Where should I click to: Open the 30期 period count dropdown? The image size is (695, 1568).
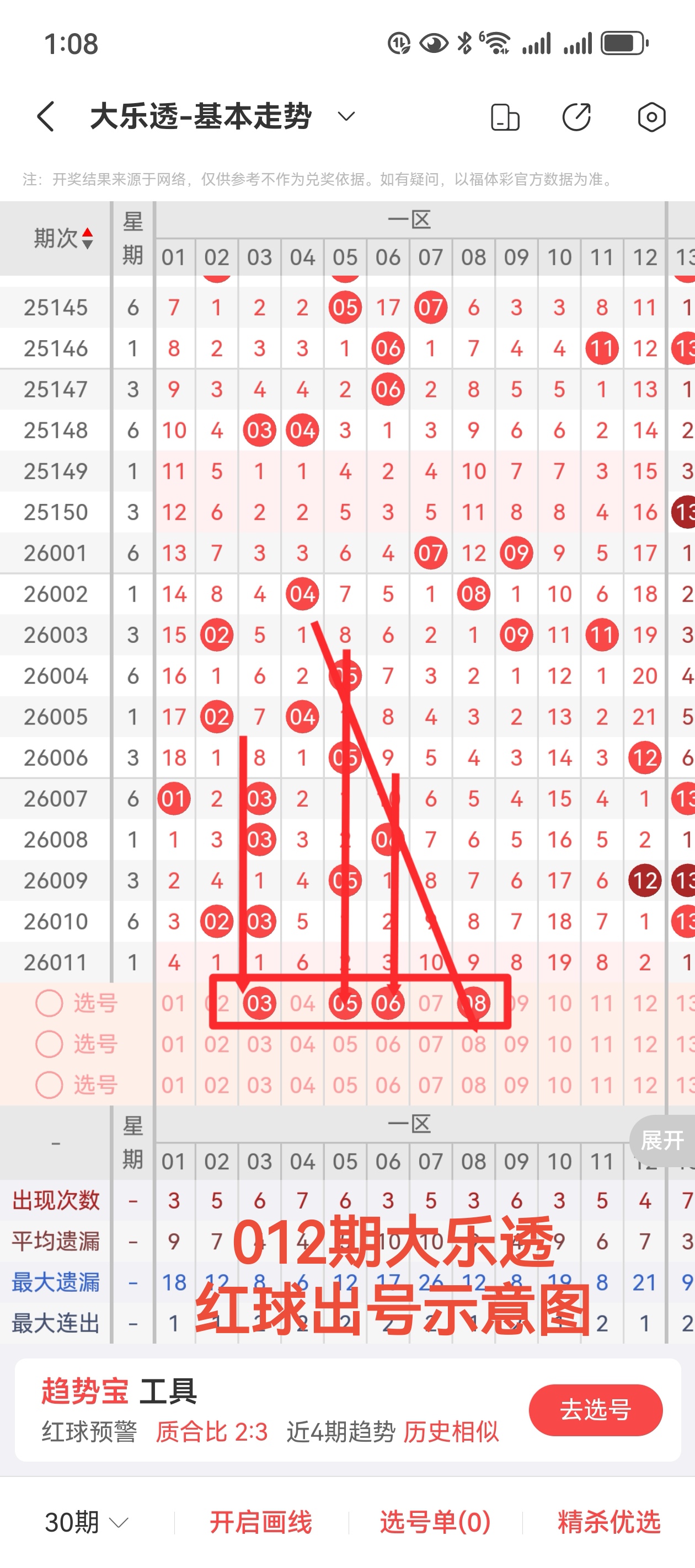(x=87, y=1522)
